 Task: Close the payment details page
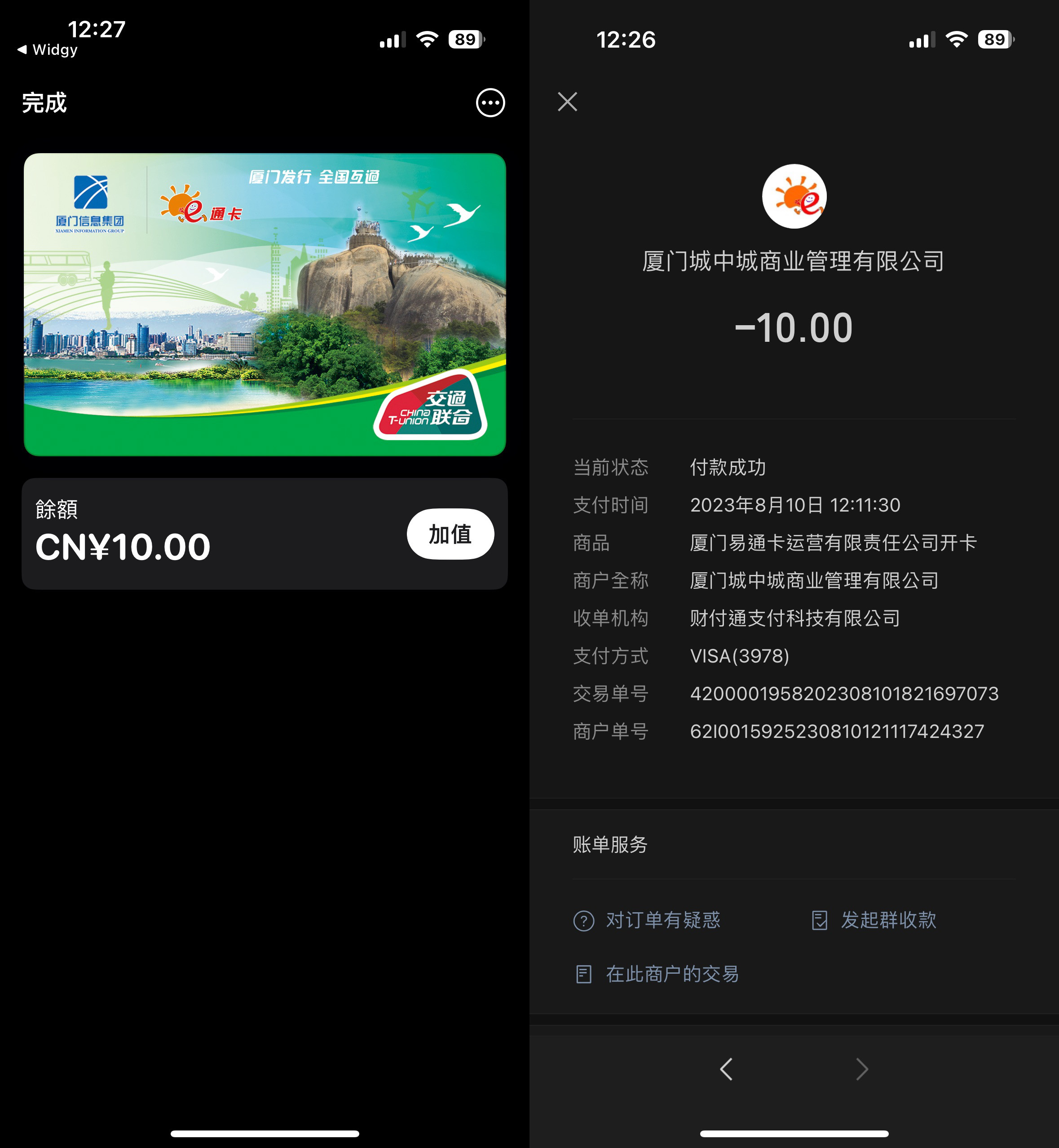tap(567, 102)
